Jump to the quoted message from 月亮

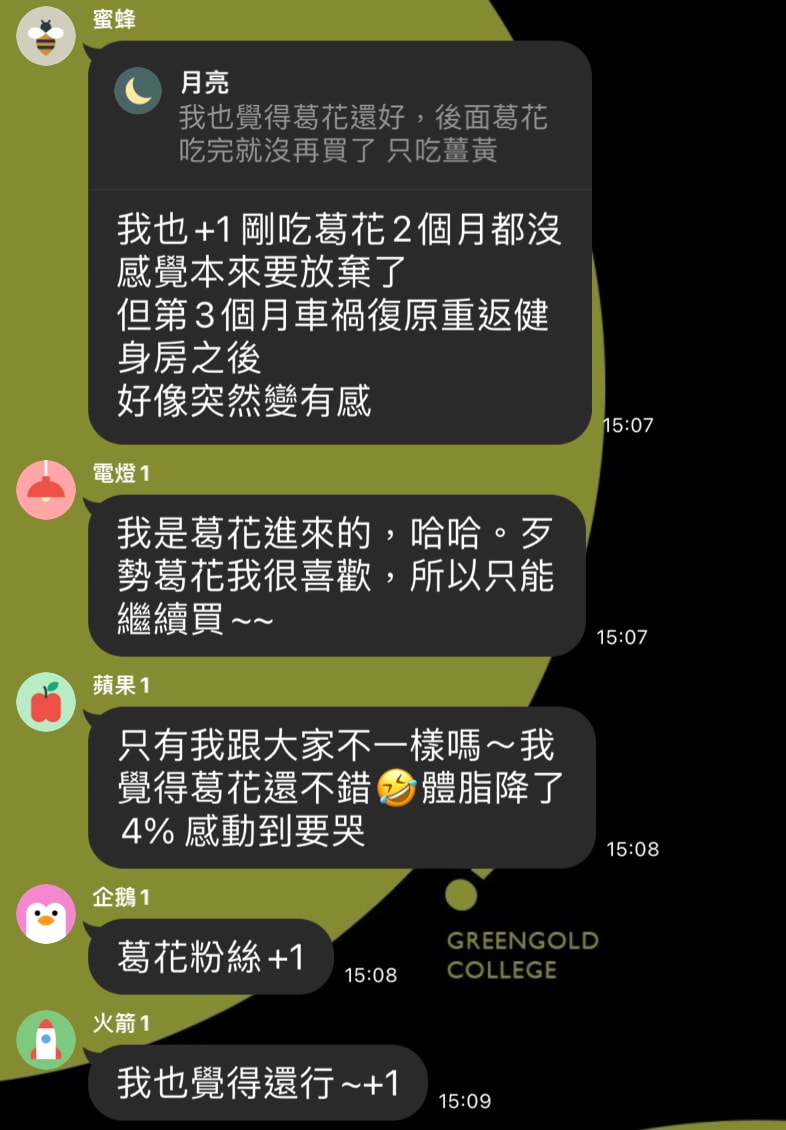point(340,118)
